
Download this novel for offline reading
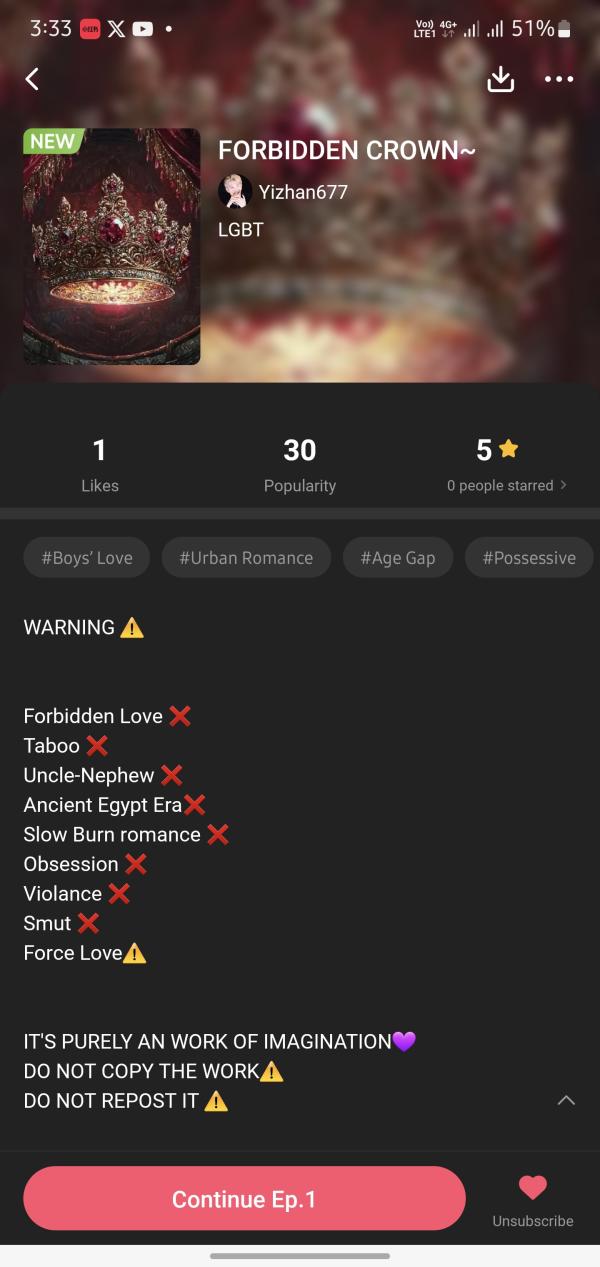(500, 80)
